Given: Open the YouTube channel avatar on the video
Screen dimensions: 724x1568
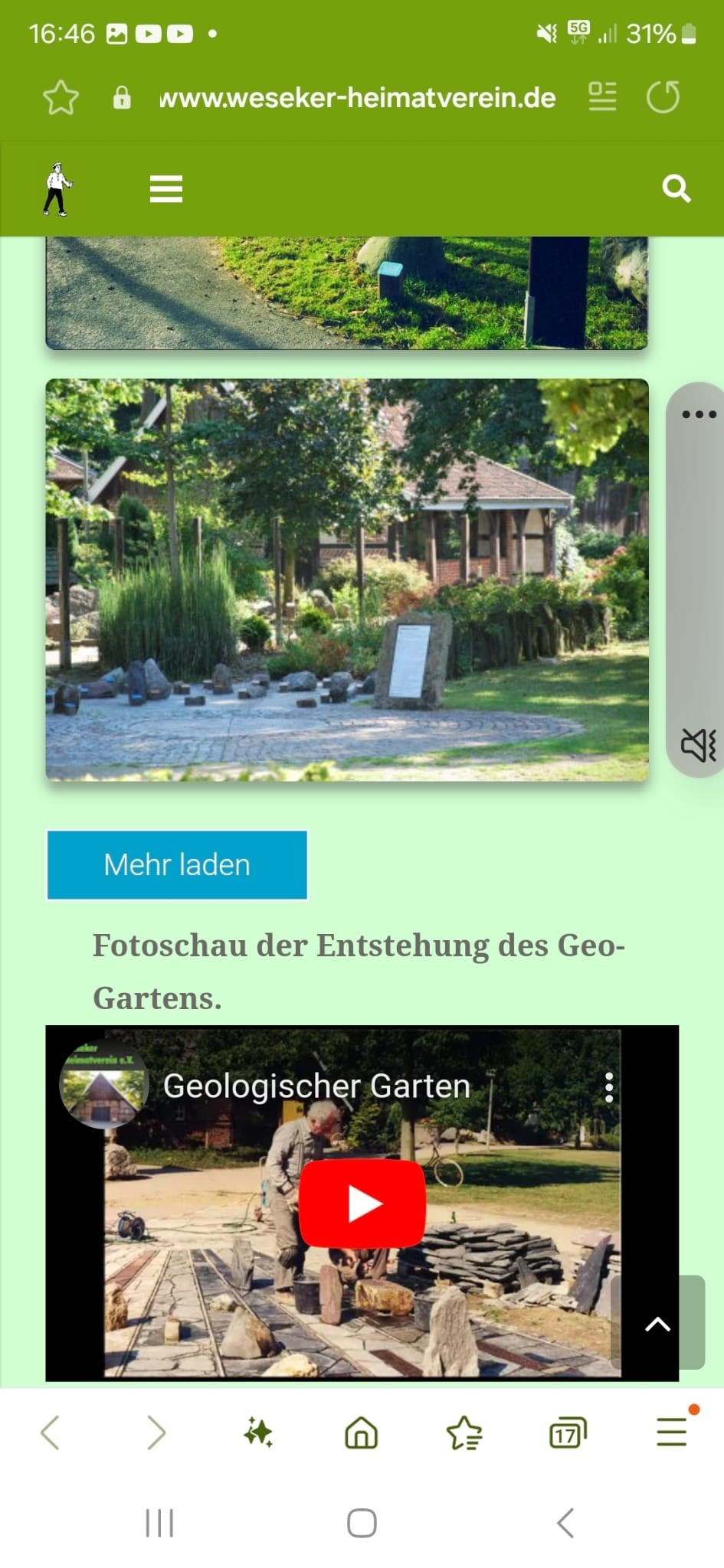Looking at the screenshot, I should click(x=103, y=1085).
